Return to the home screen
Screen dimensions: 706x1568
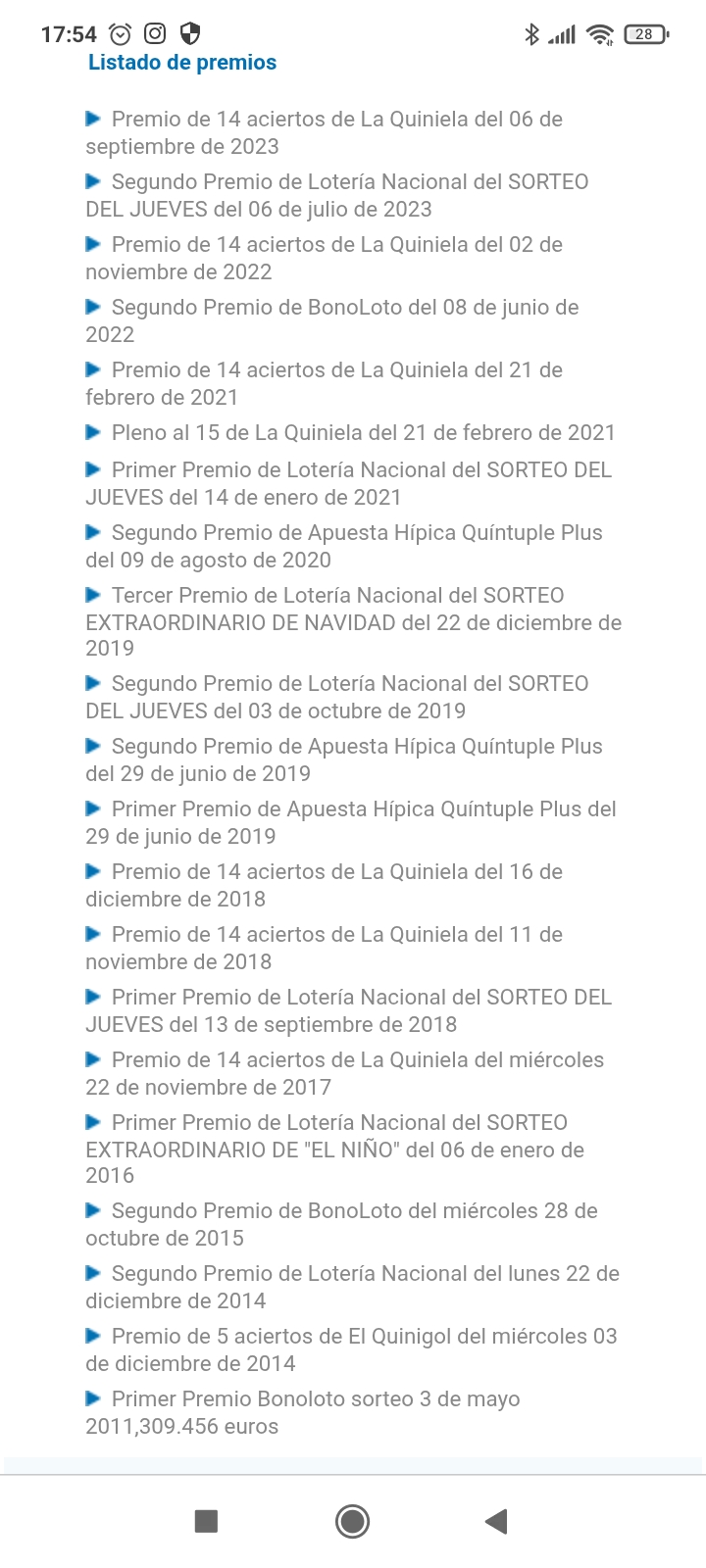[x=352, y=1521]
